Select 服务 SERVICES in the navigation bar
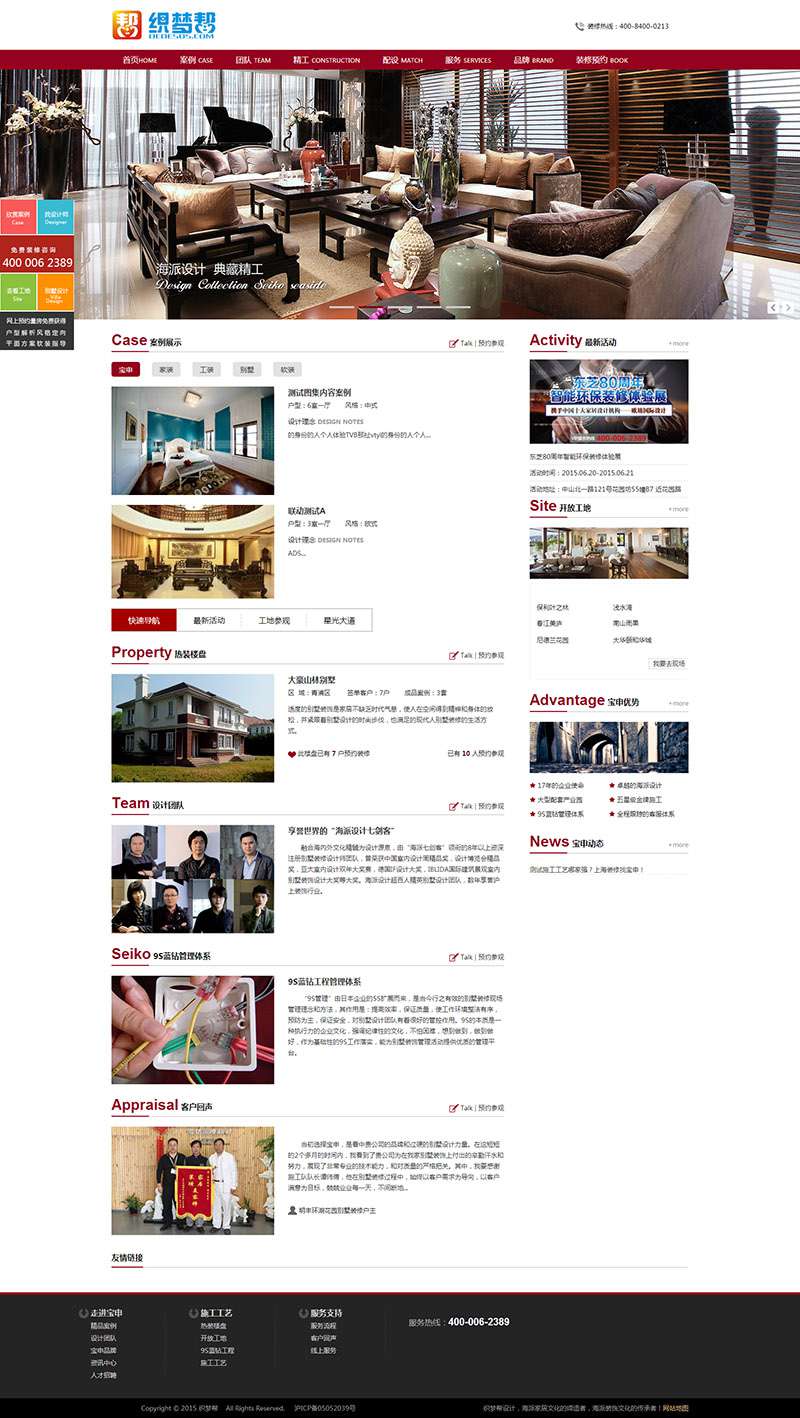The image size is (800, 1418). 468,60
